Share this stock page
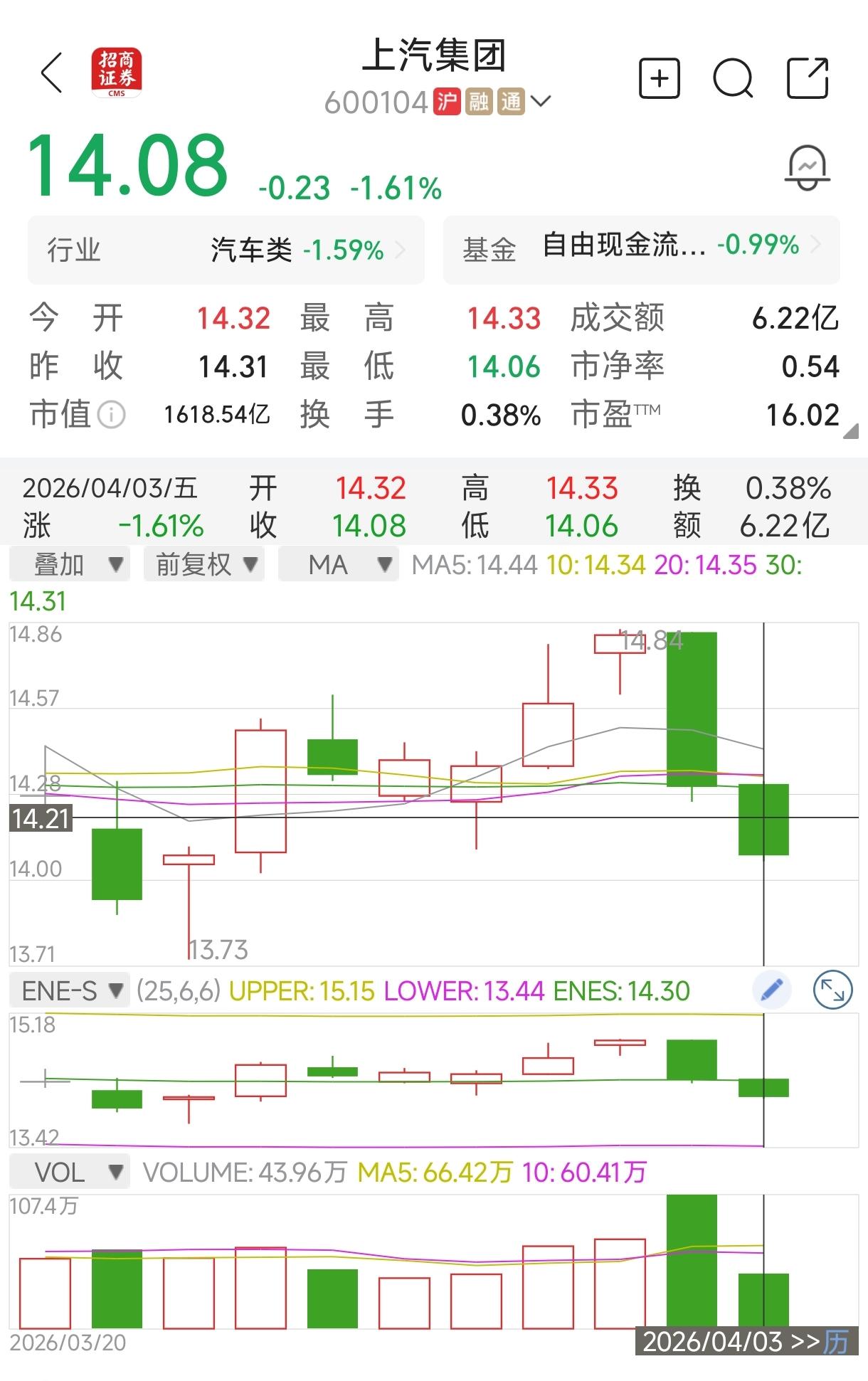This screenshot has height=1381, width=868. (x=808, y=78)
